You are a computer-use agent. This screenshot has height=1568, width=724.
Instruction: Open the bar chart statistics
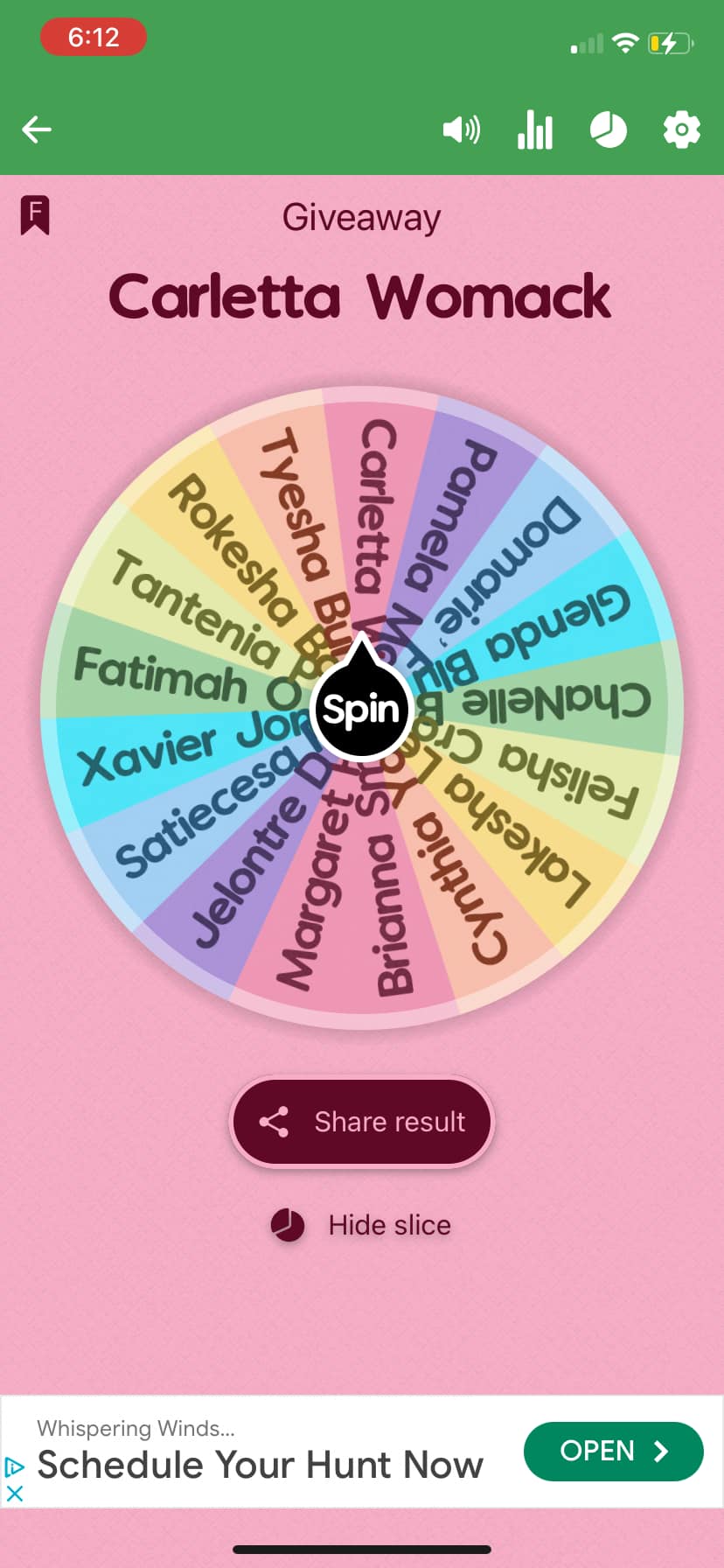tap(534, 130)
